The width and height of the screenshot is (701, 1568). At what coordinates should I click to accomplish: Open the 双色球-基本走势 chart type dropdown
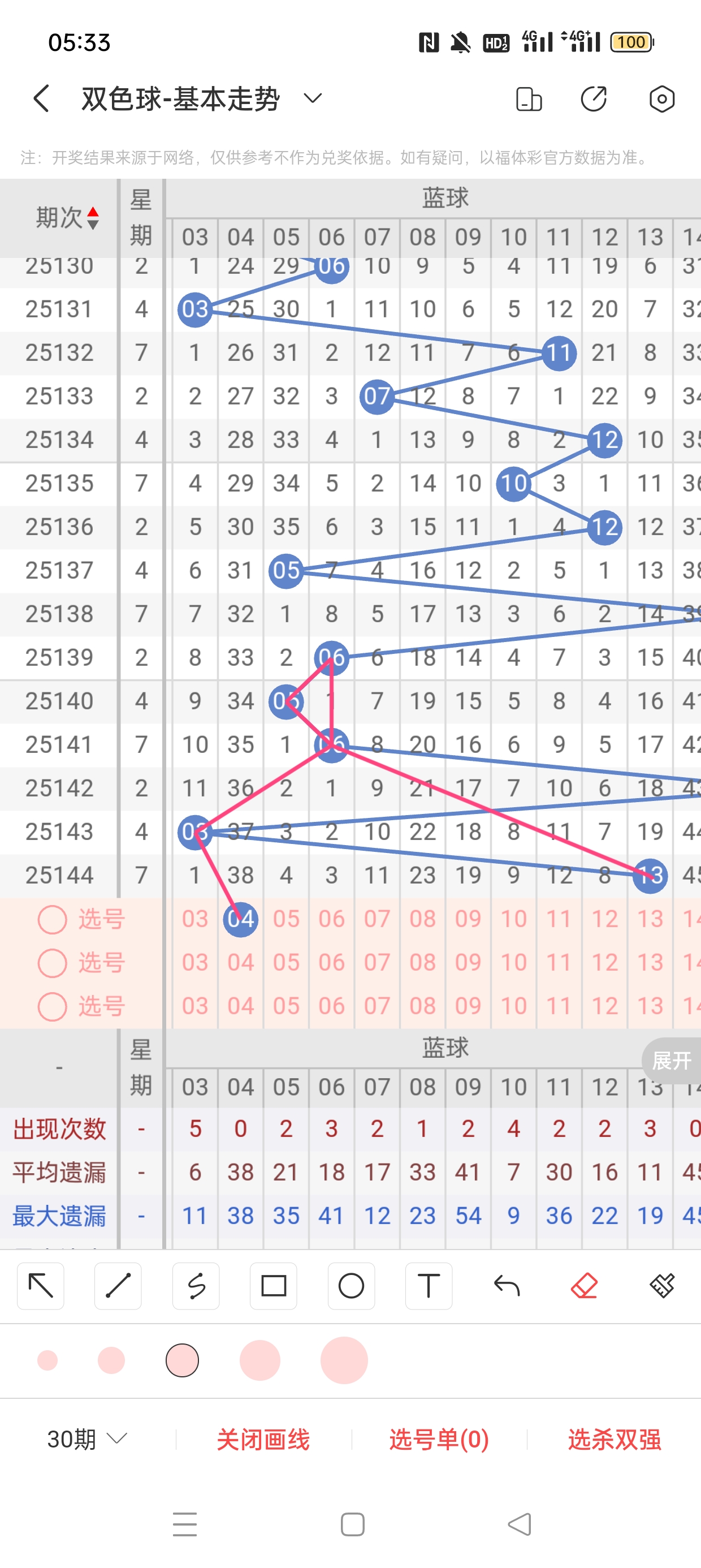pyautogui.click(x=312, y=98)
